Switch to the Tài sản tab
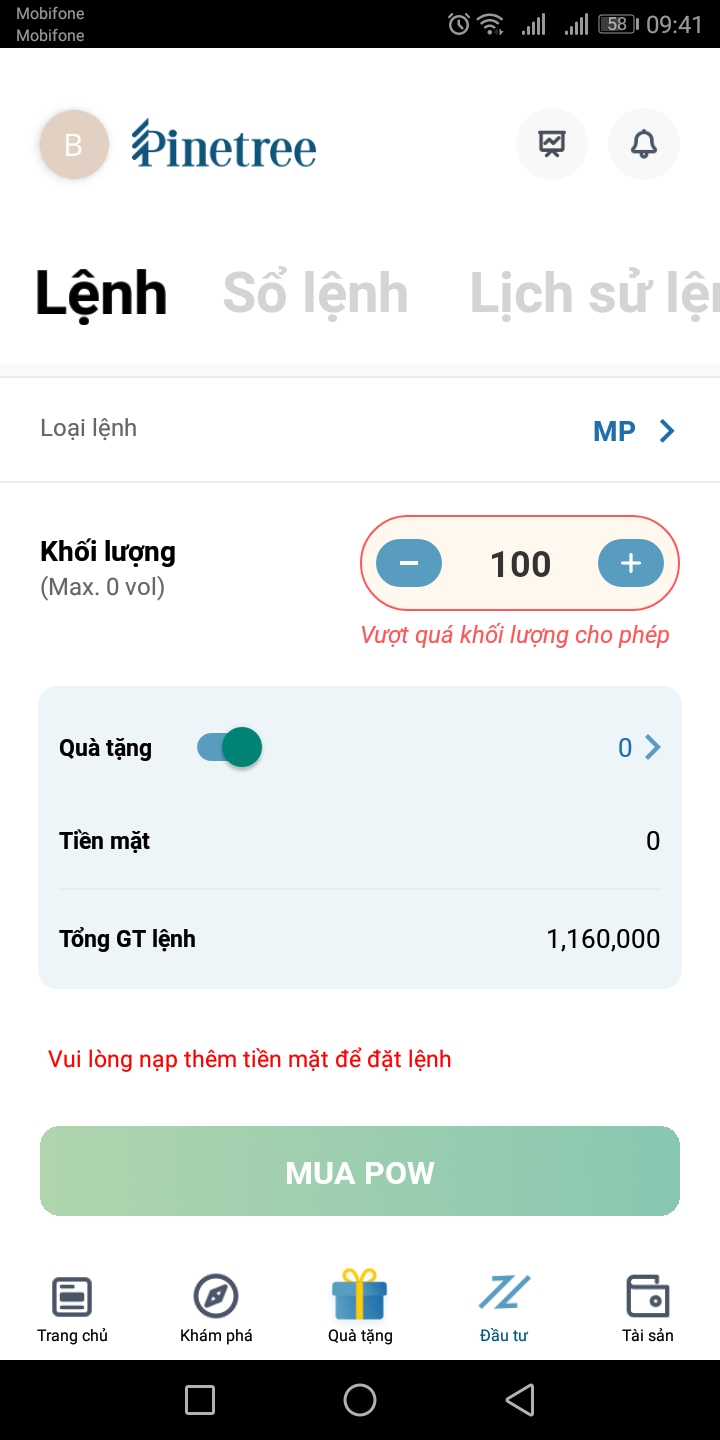The image size is (720, 1440). 648,1307
